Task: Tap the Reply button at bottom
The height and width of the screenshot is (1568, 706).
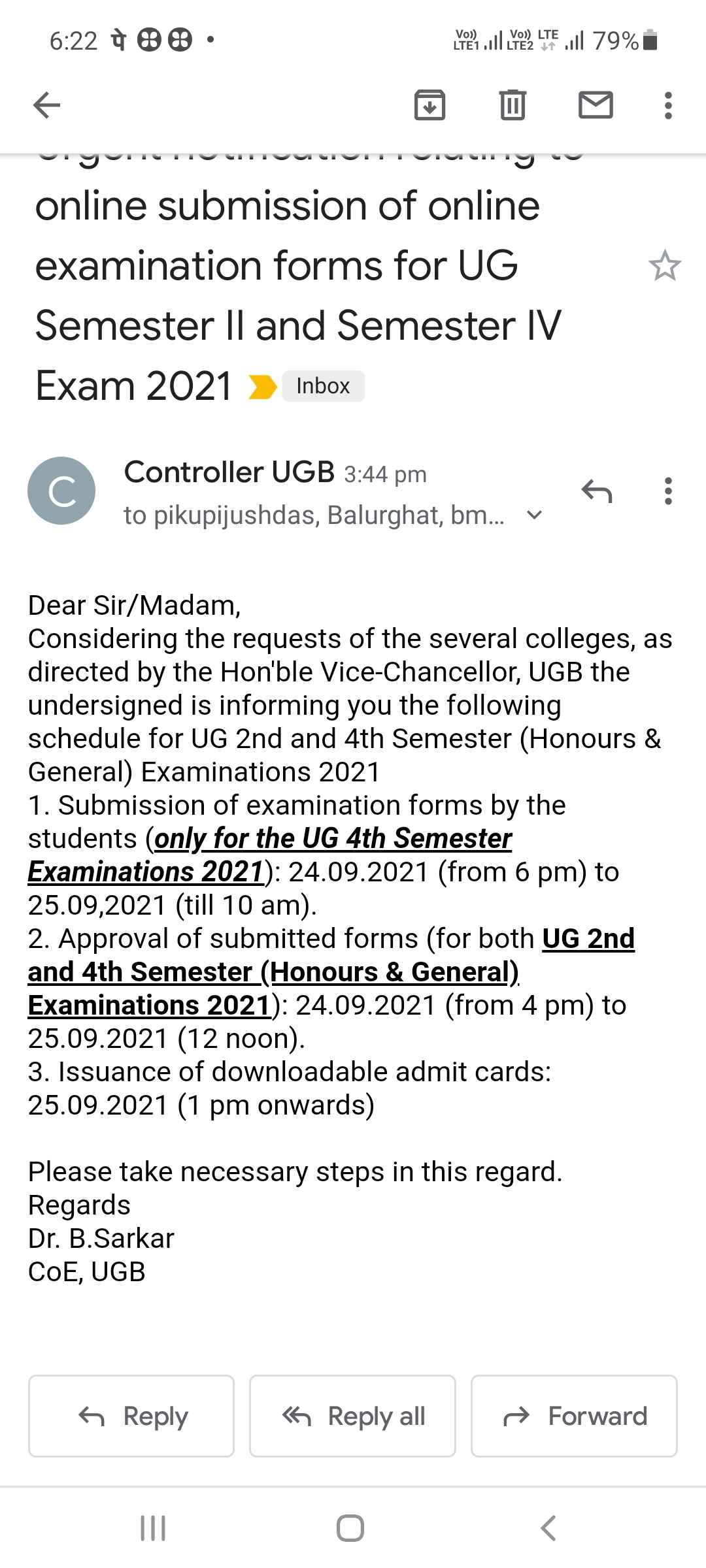Action: 131,1416
